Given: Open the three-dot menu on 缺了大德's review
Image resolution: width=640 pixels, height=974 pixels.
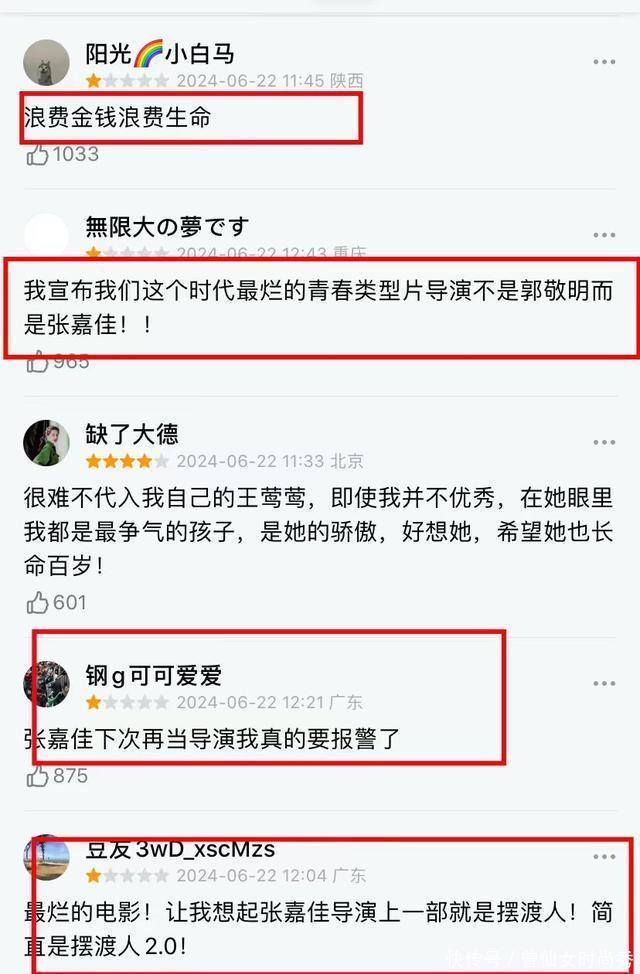Looking at the screenshot, I should pos(604,443).
